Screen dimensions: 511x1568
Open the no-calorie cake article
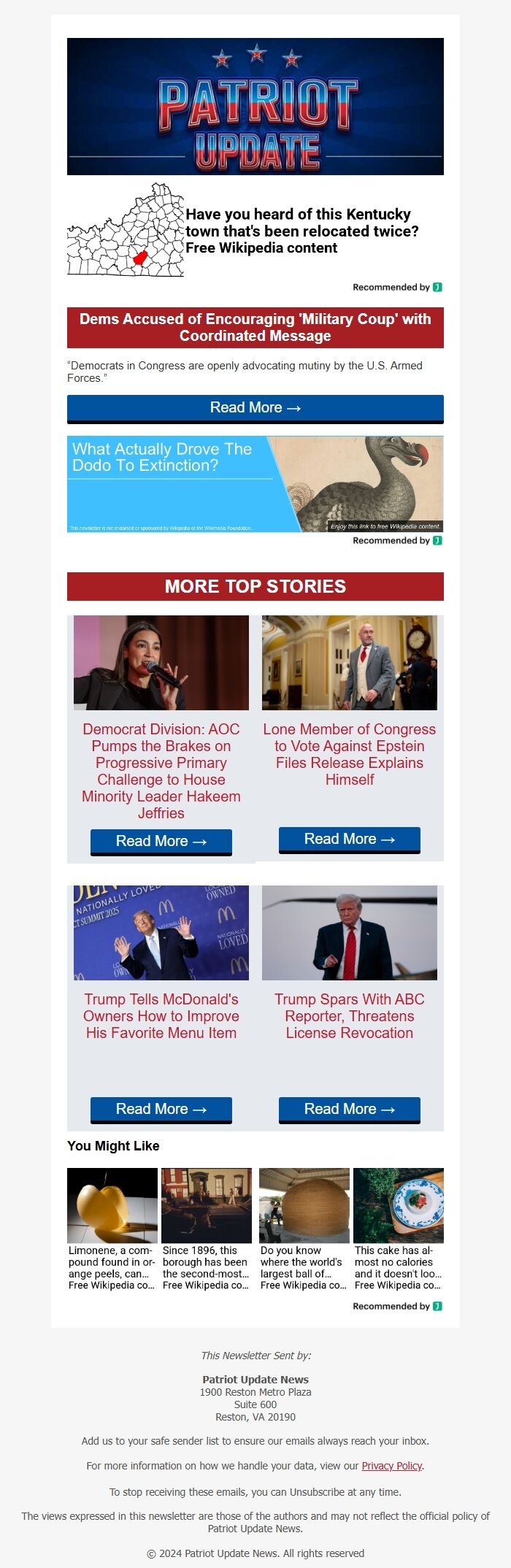pos(398,1267)
